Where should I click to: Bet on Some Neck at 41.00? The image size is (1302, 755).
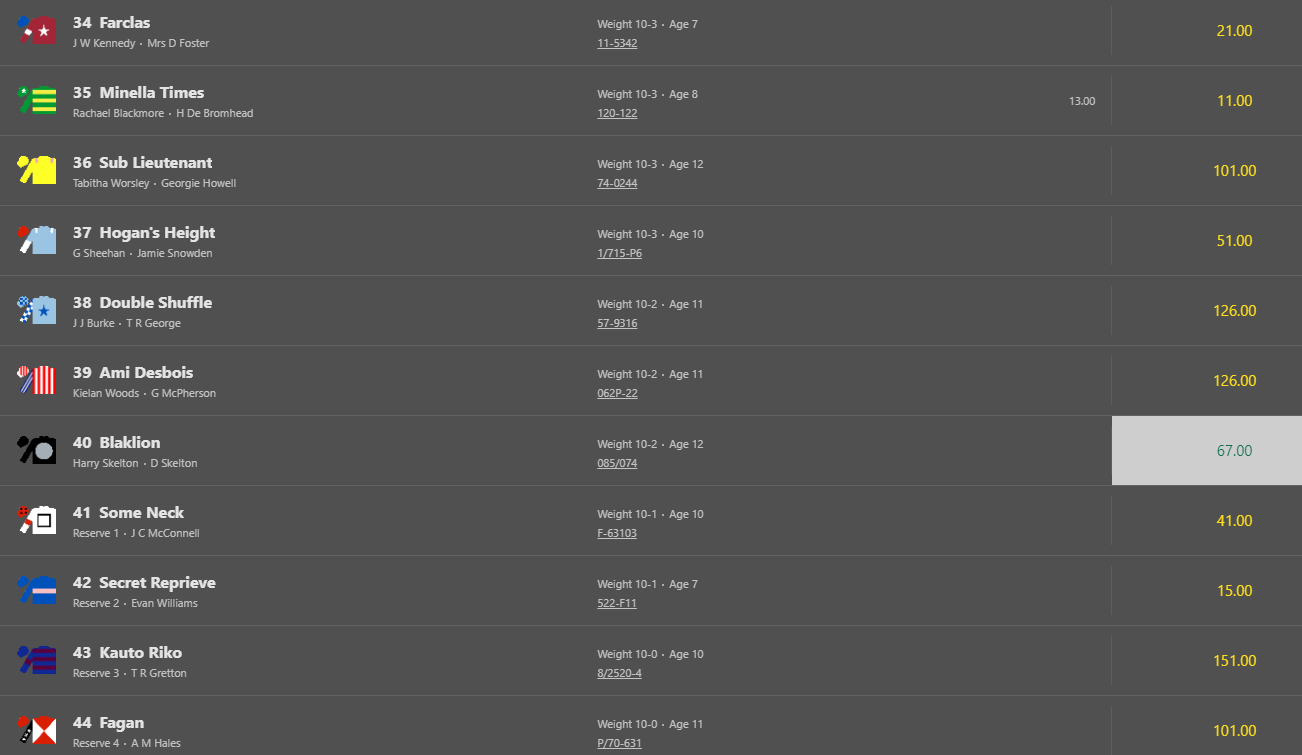(1234, 521)
